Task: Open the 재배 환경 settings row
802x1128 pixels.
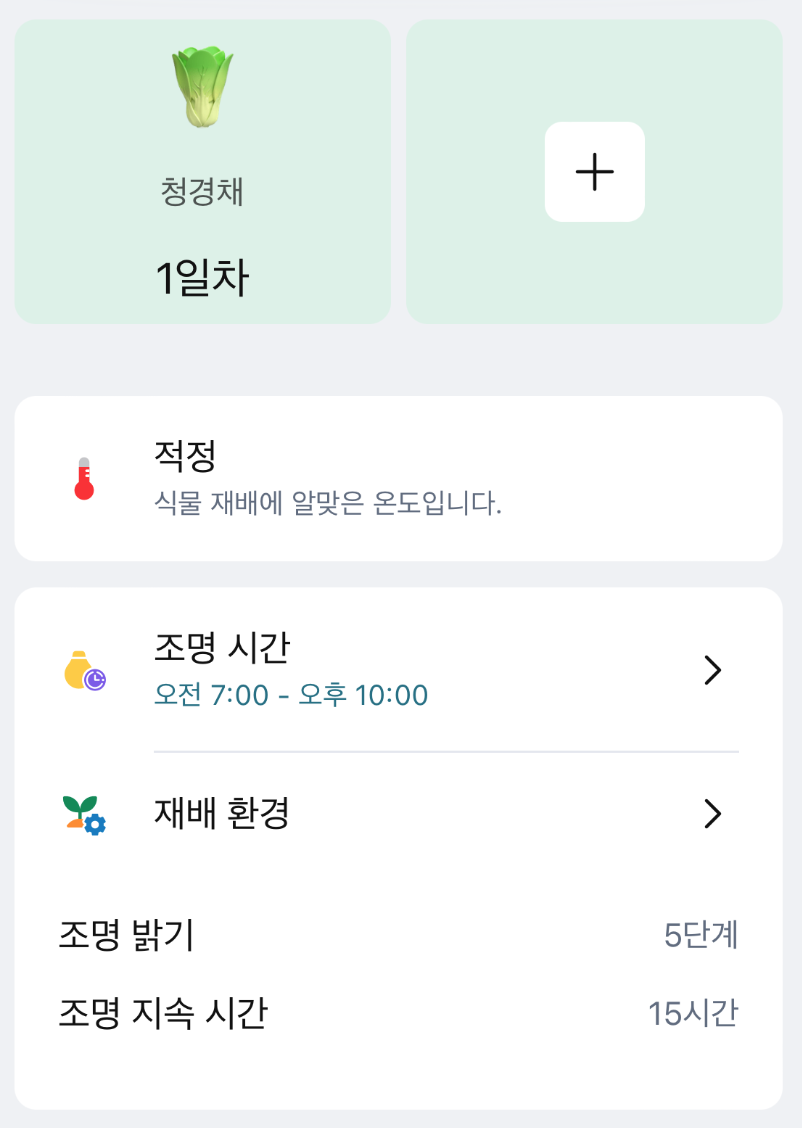Action: [398, 814]
